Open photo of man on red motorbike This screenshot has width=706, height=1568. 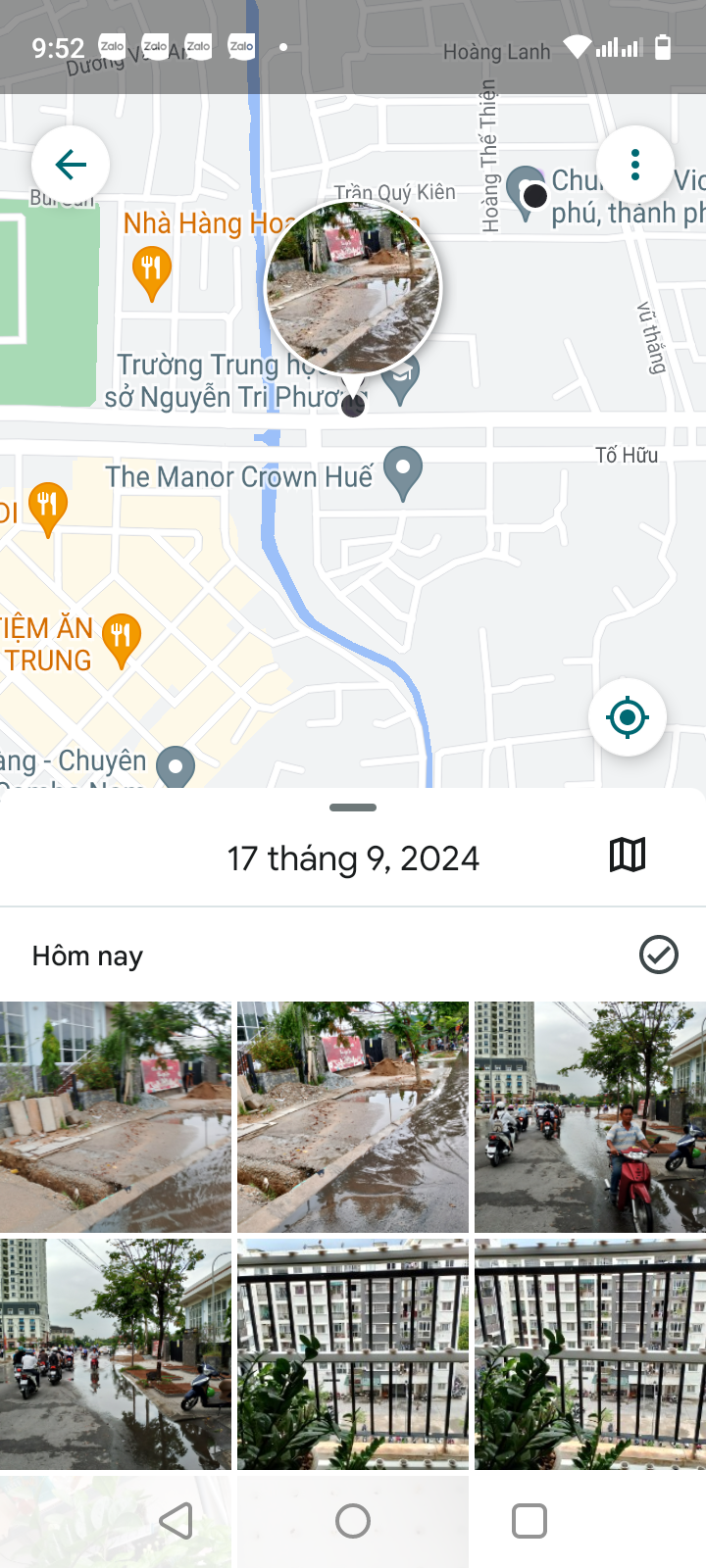point(590,1116)
